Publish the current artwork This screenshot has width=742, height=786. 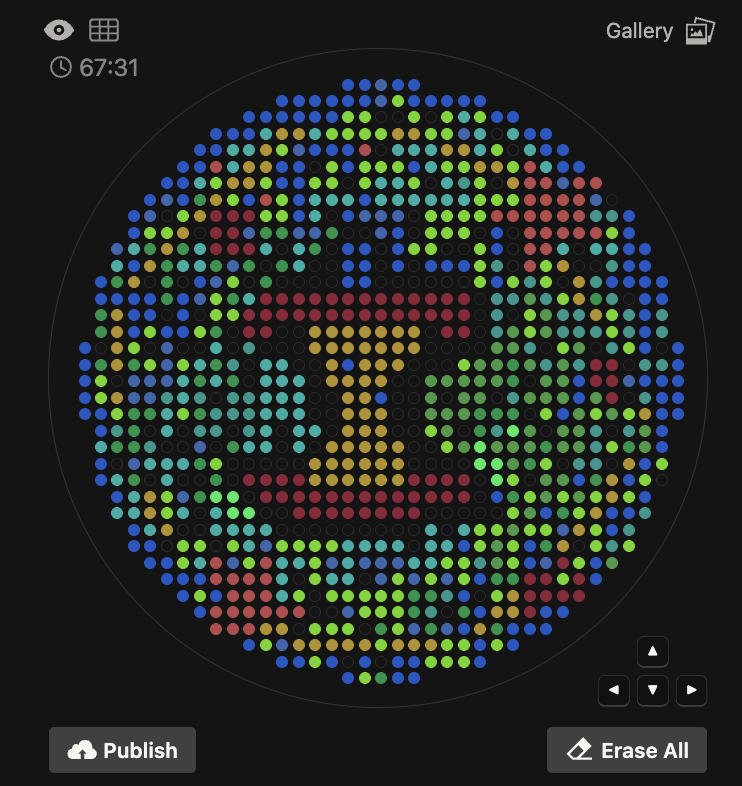[122, 750]
